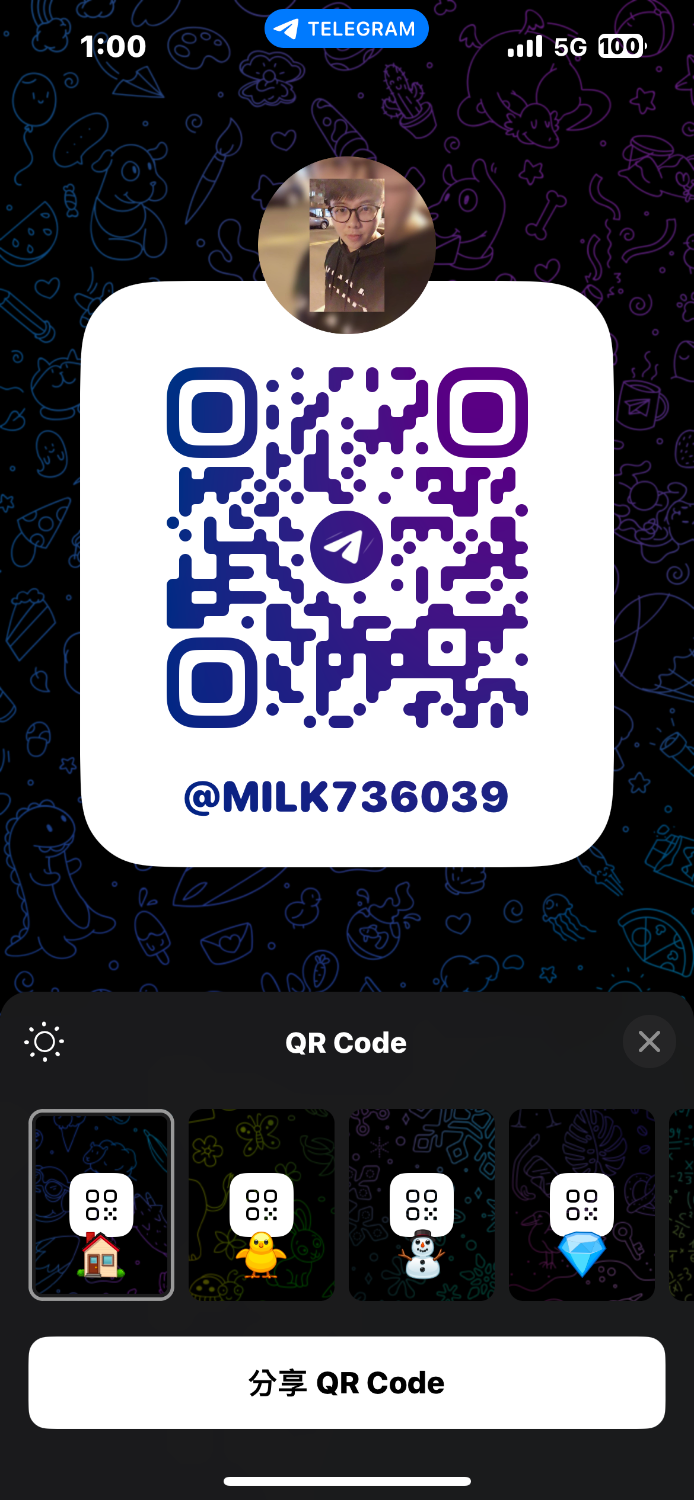Tap the 分享 QR Code button
The image size is (694, 1500).
[x=346, y=1382]
